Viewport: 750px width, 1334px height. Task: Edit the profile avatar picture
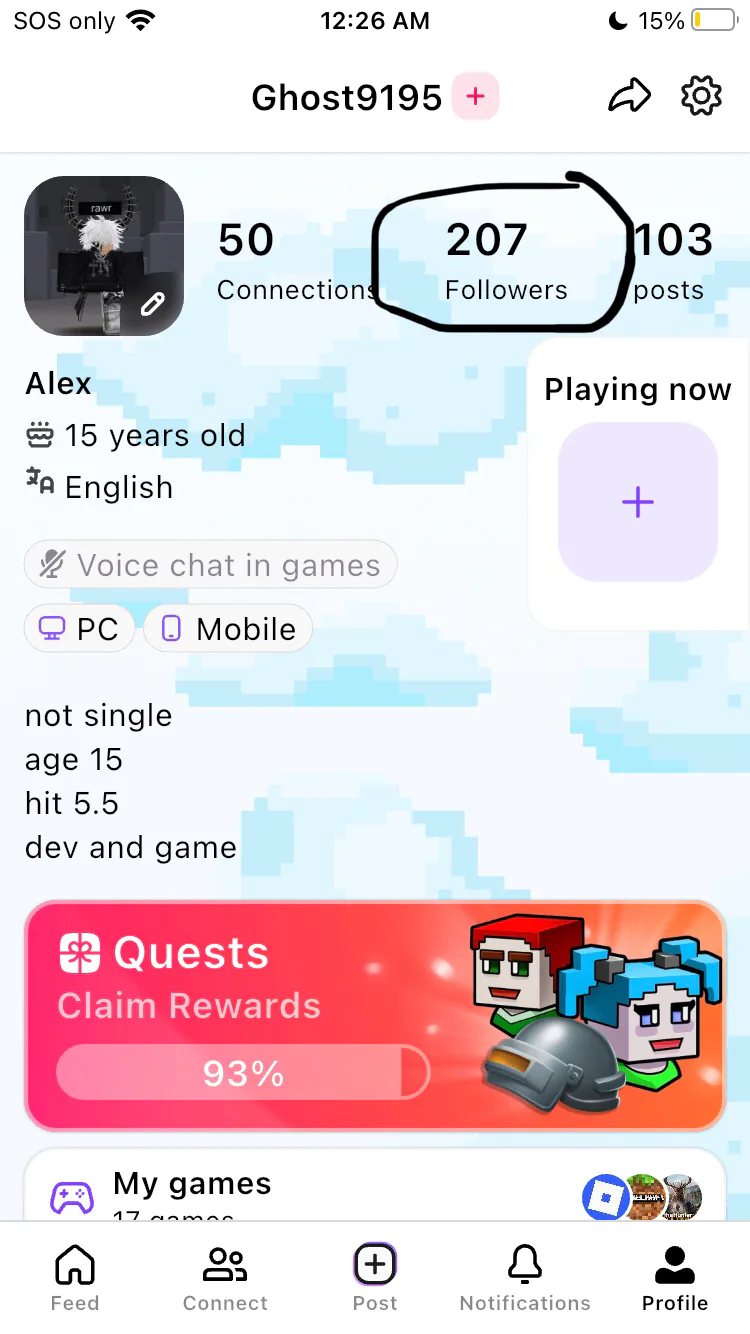tap(152, 304)
